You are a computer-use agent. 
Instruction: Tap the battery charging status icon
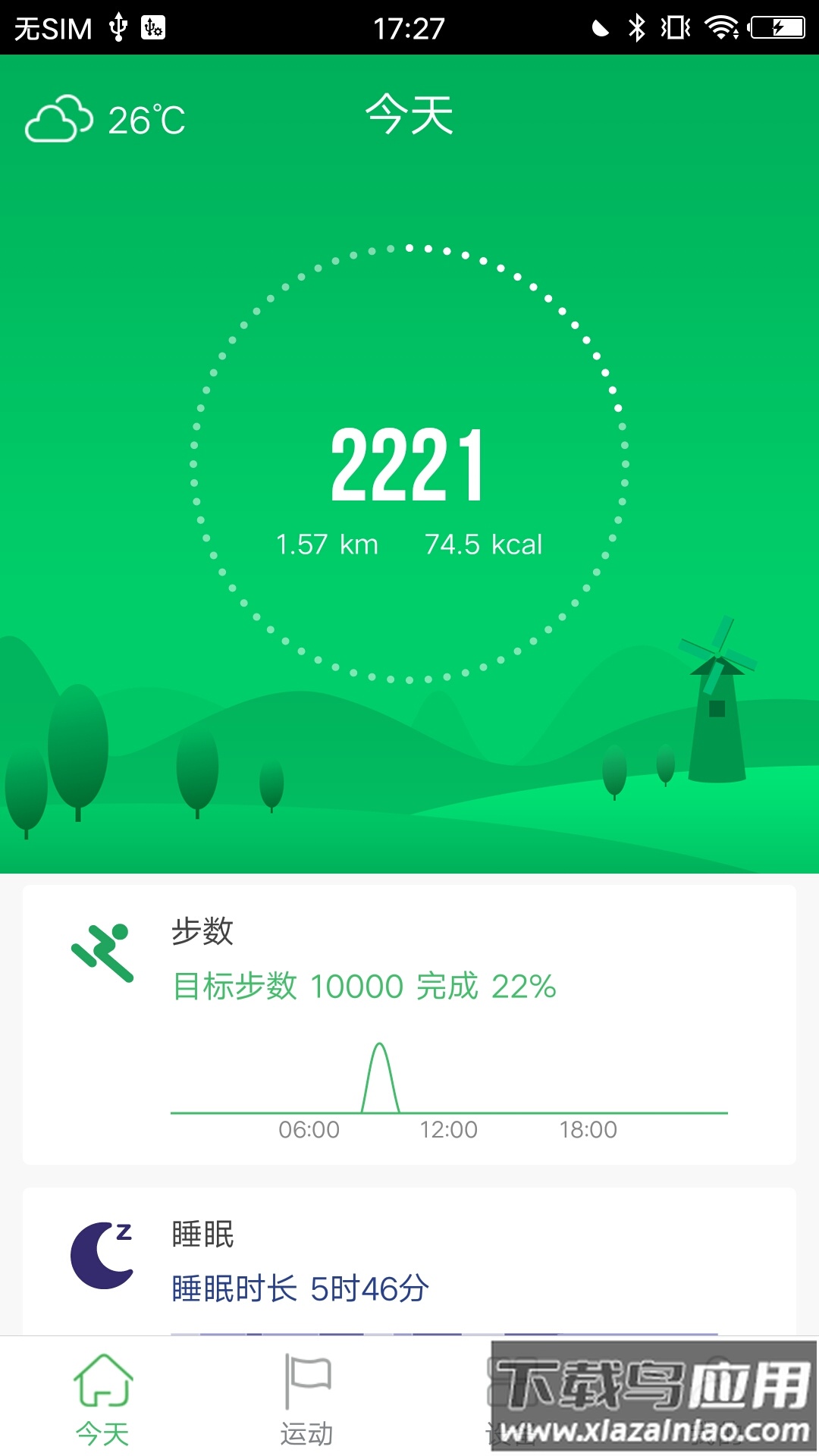(777, 27)
